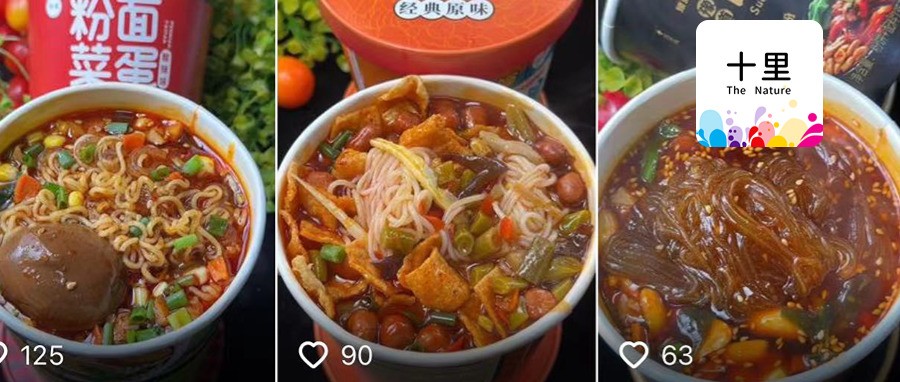Open the glass noodle video with 63 likes

(749, 191)
